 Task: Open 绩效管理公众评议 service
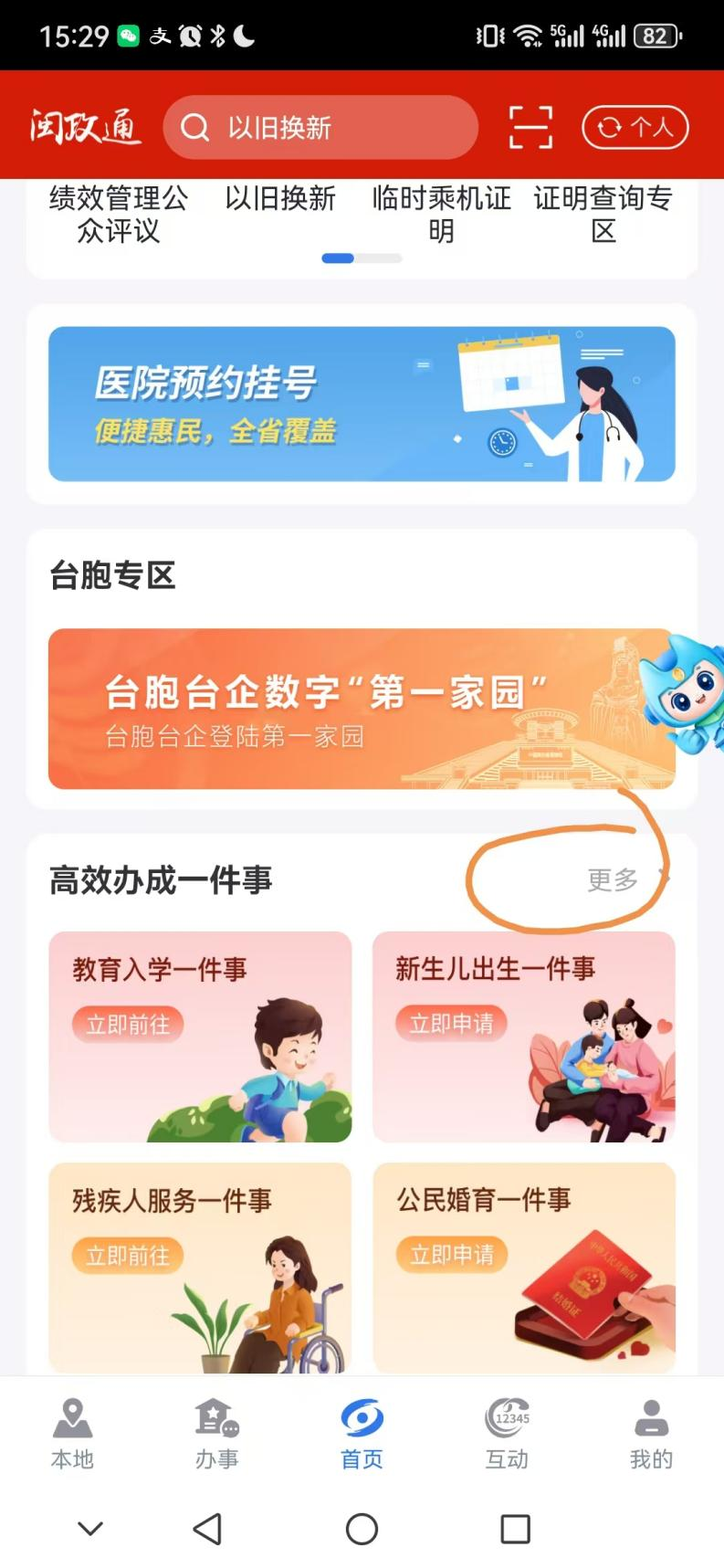coord(119,214)
